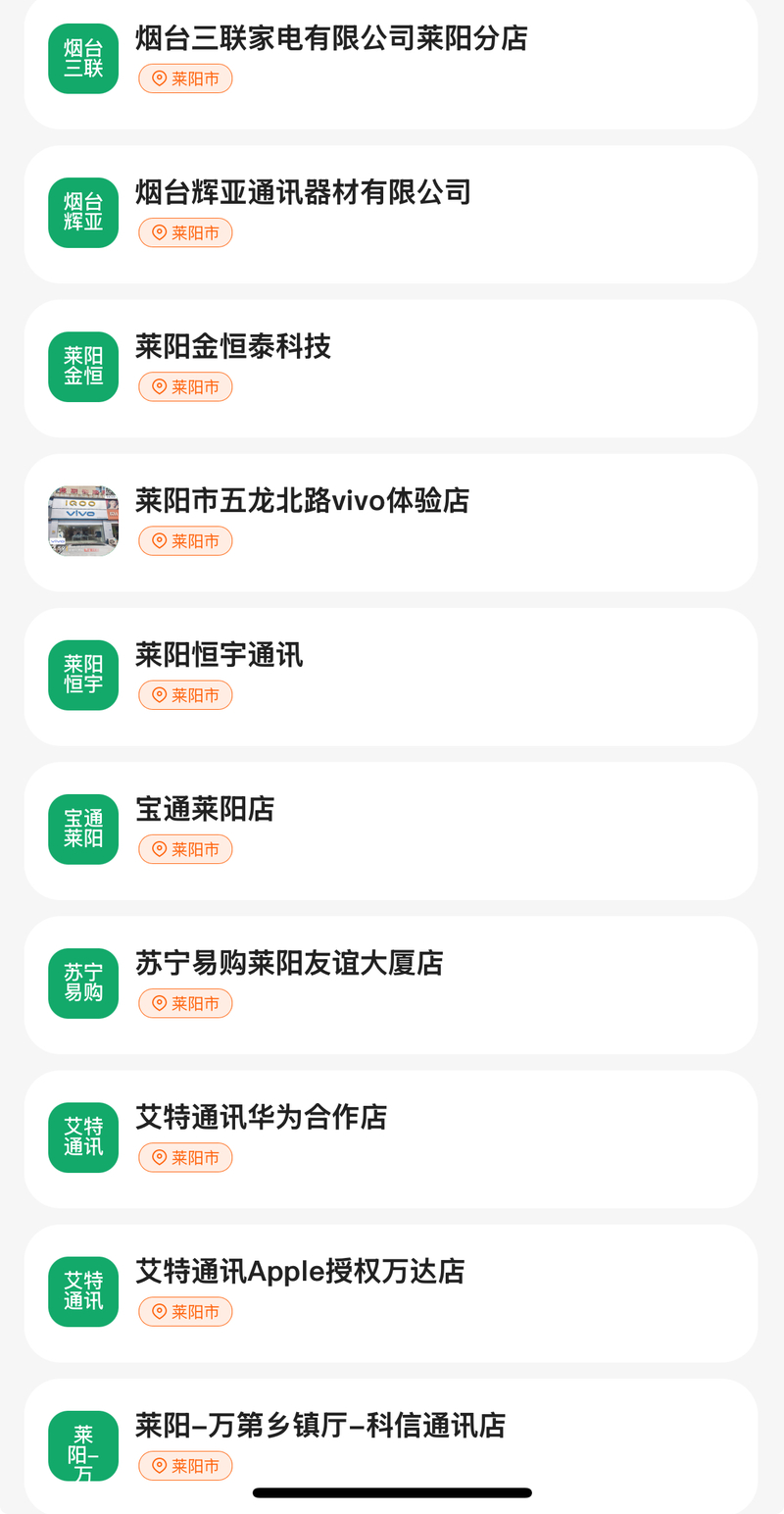The width and height of the screenshot is (784, 1514).
Task: Open the 莱阳恒宇通讯 store
Action: [220, 655]
